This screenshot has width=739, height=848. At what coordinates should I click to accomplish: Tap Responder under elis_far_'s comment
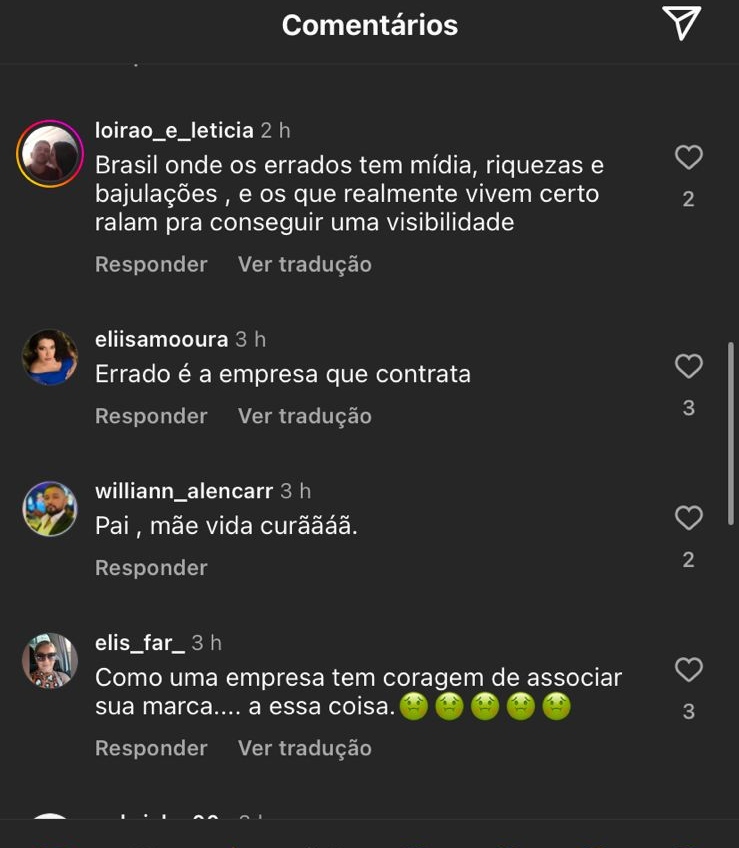(x=151, y=748)
